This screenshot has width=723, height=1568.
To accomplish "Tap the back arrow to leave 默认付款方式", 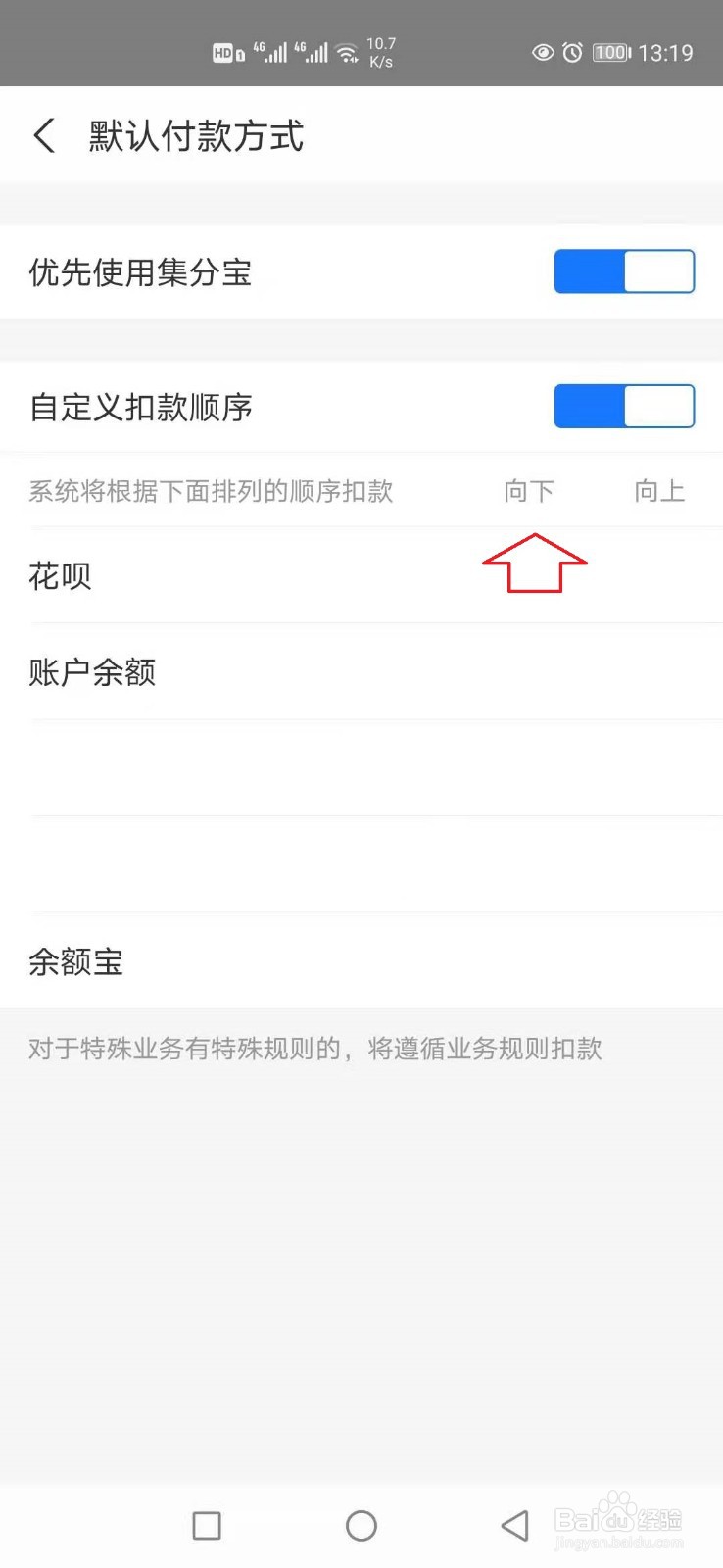I will (x=43, y=135).
